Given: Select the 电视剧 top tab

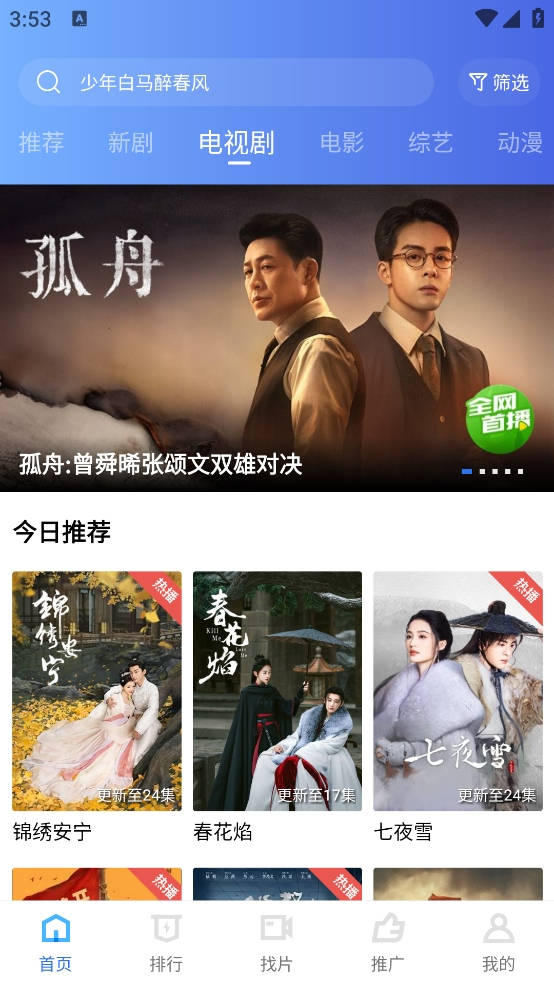Looking at the screenshot, I should (x=237, y=143).
